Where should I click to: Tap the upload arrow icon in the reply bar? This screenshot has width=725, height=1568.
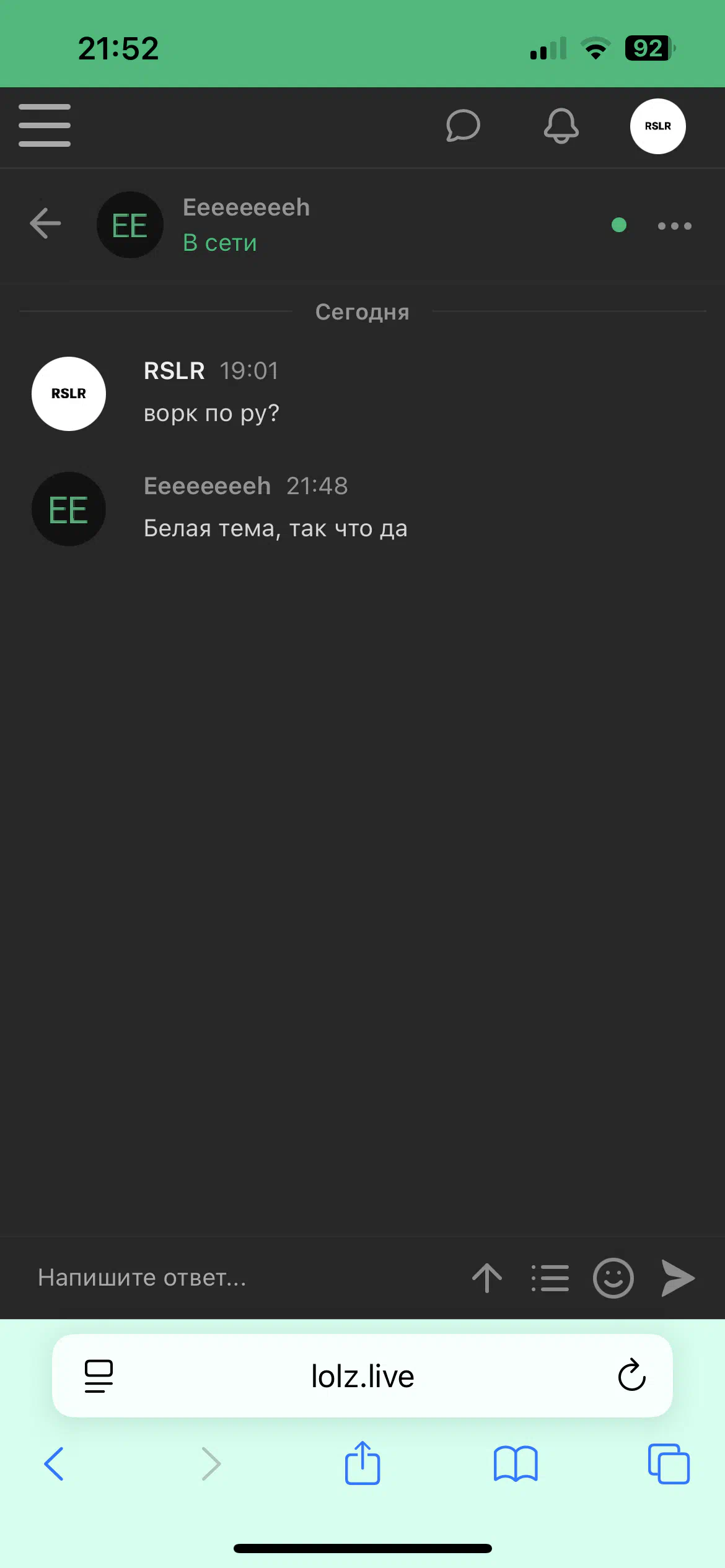487,1278
